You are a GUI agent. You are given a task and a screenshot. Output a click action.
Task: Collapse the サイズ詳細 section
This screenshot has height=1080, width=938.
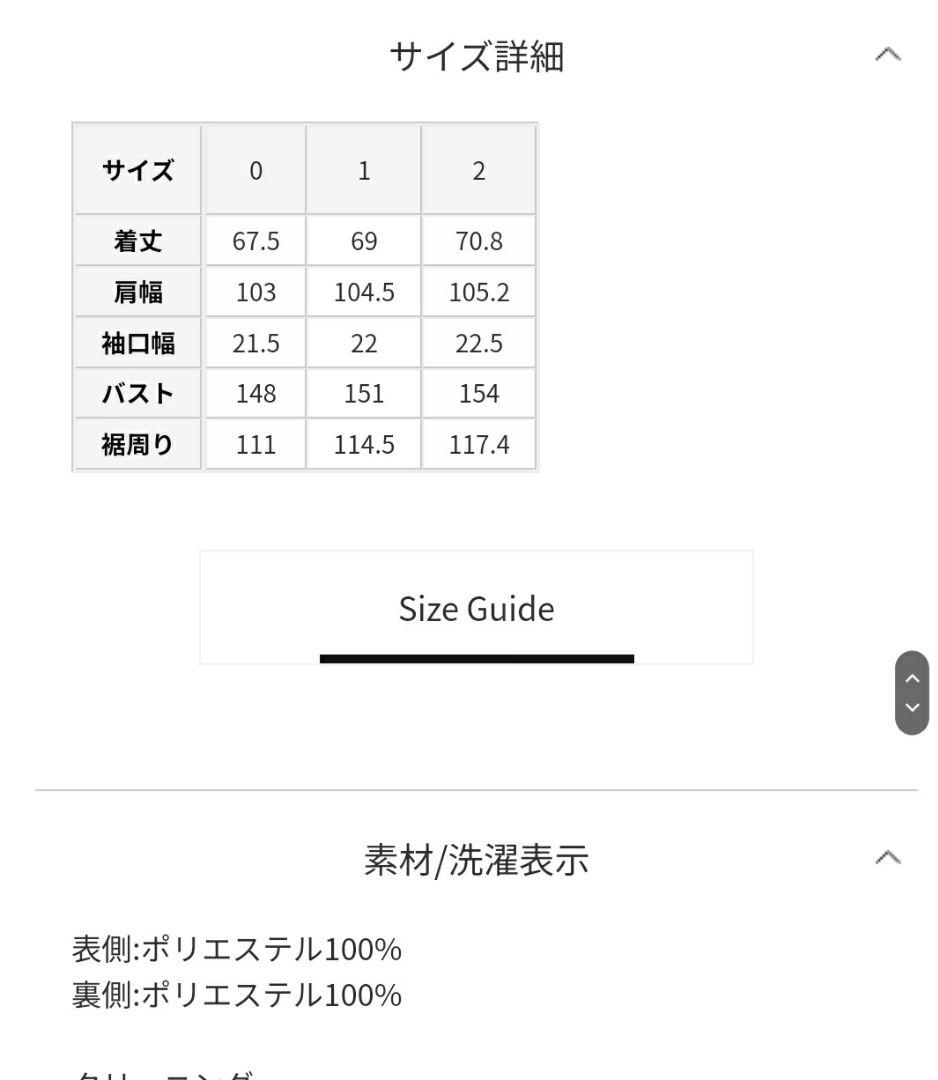pyautogui.click(x=887, y=55)
